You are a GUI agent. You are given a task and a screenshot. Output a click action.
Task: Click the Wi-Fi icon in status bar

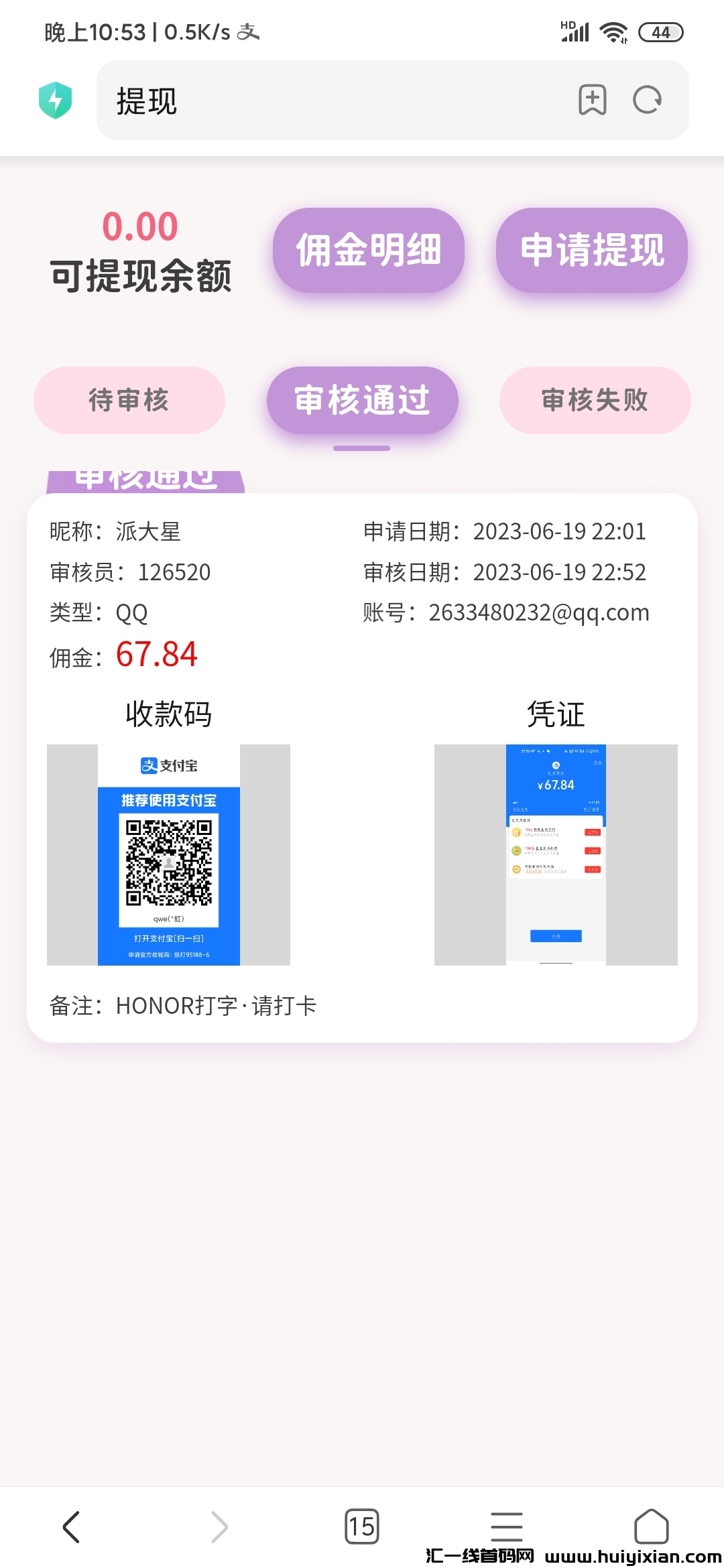(x=614, y=30)
